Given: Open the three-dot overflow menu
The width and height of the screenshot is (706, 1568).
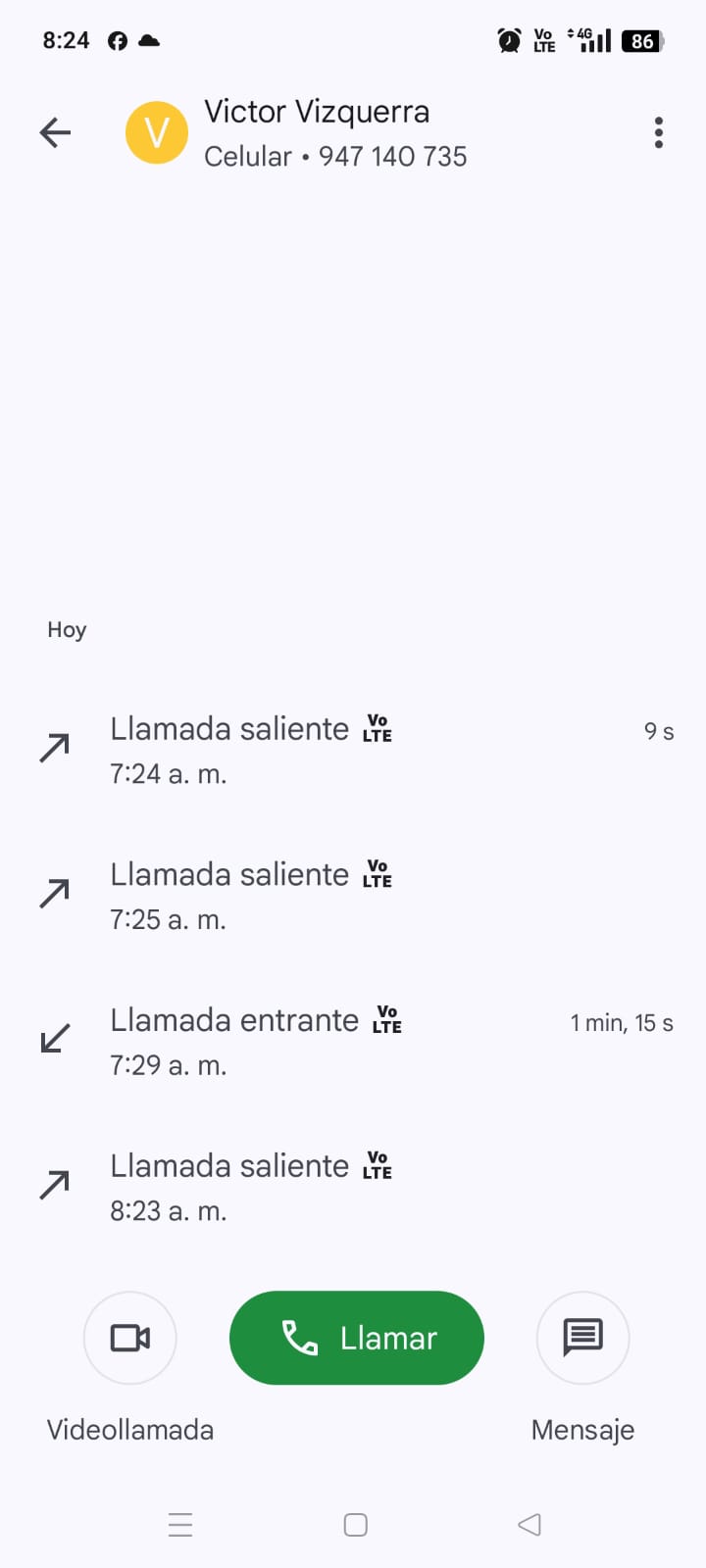Looking at the screenshot, I should (658, 132).
